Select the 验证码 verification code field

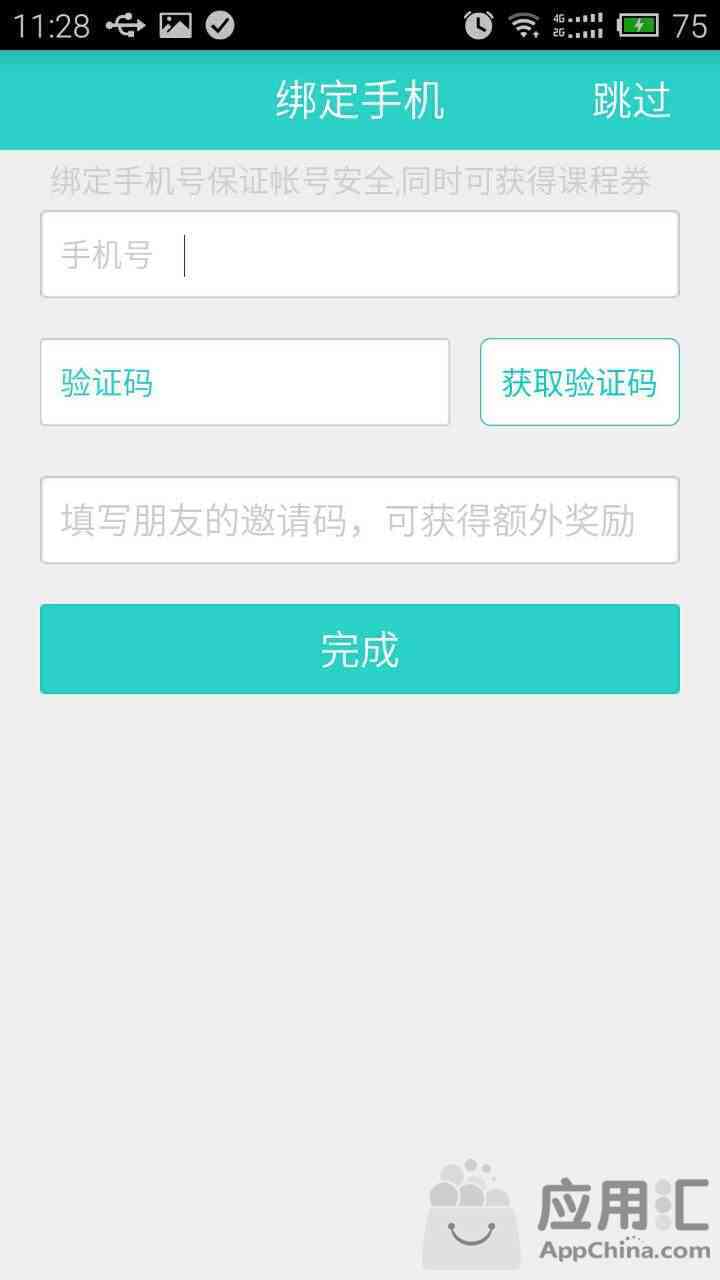(x=245, y=382)
